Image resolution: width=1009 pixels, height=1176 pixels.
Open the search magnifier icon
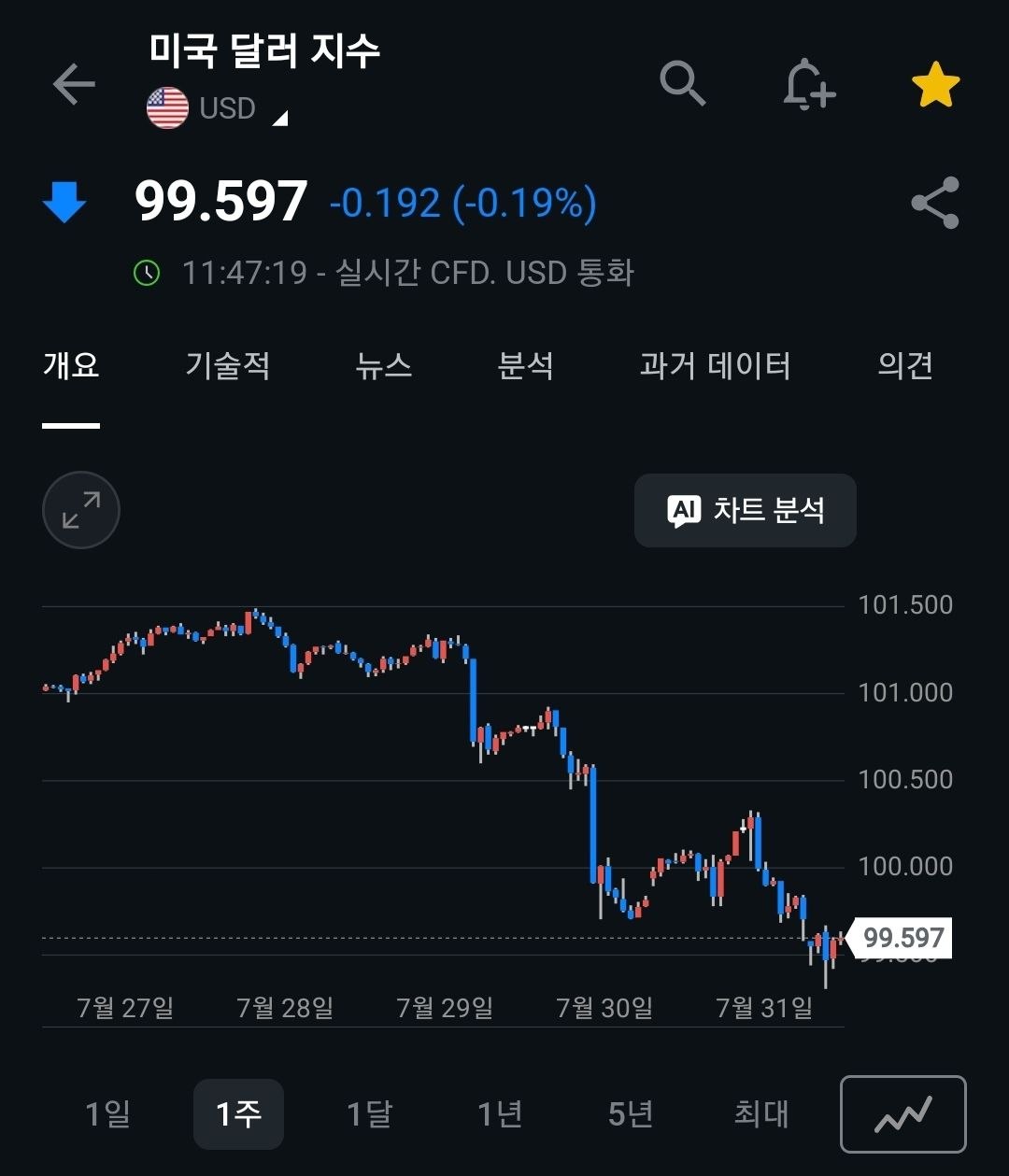click(x=683, y=84)
